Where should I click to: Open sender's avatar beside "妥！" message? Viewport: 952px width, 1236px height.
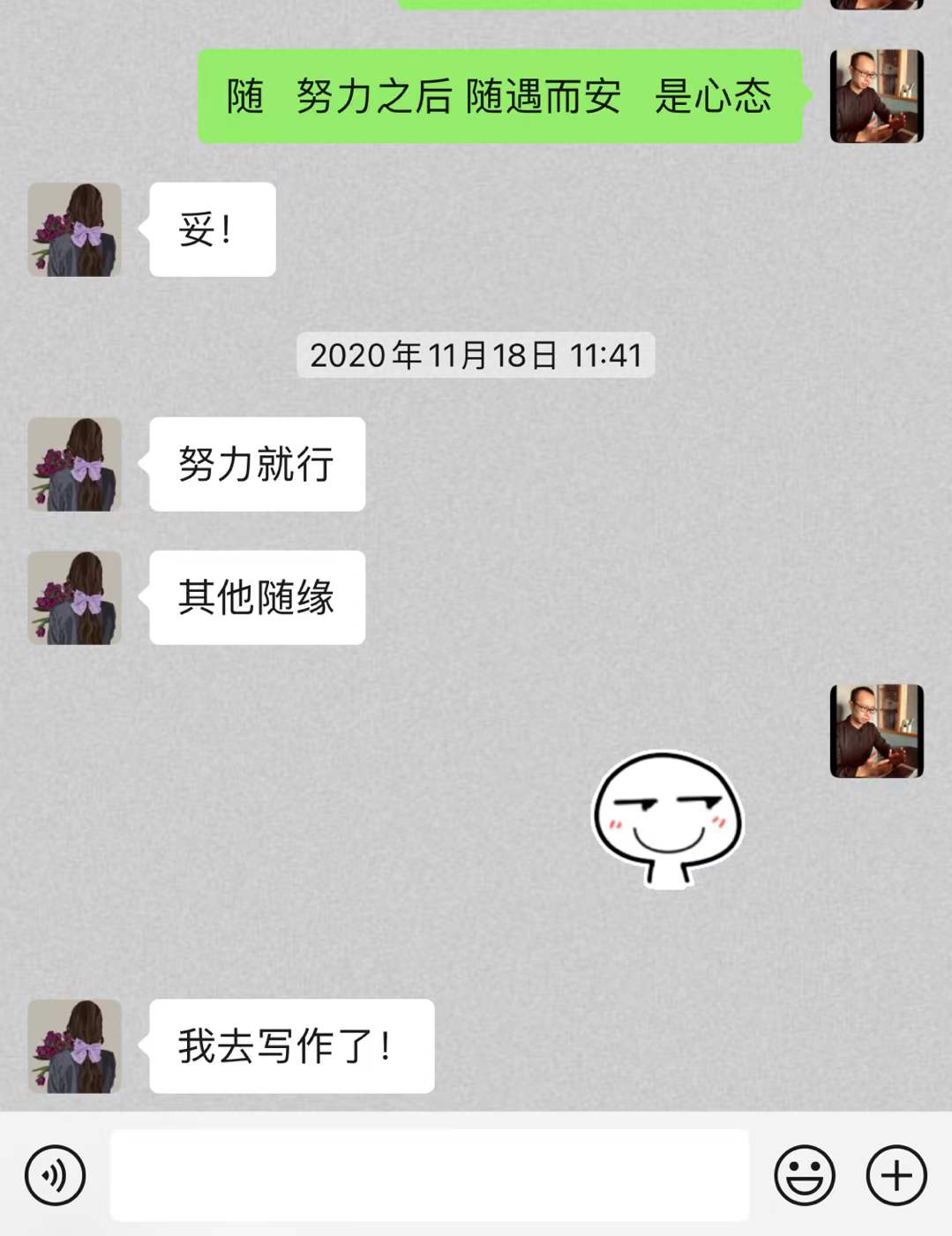(74, 229)
